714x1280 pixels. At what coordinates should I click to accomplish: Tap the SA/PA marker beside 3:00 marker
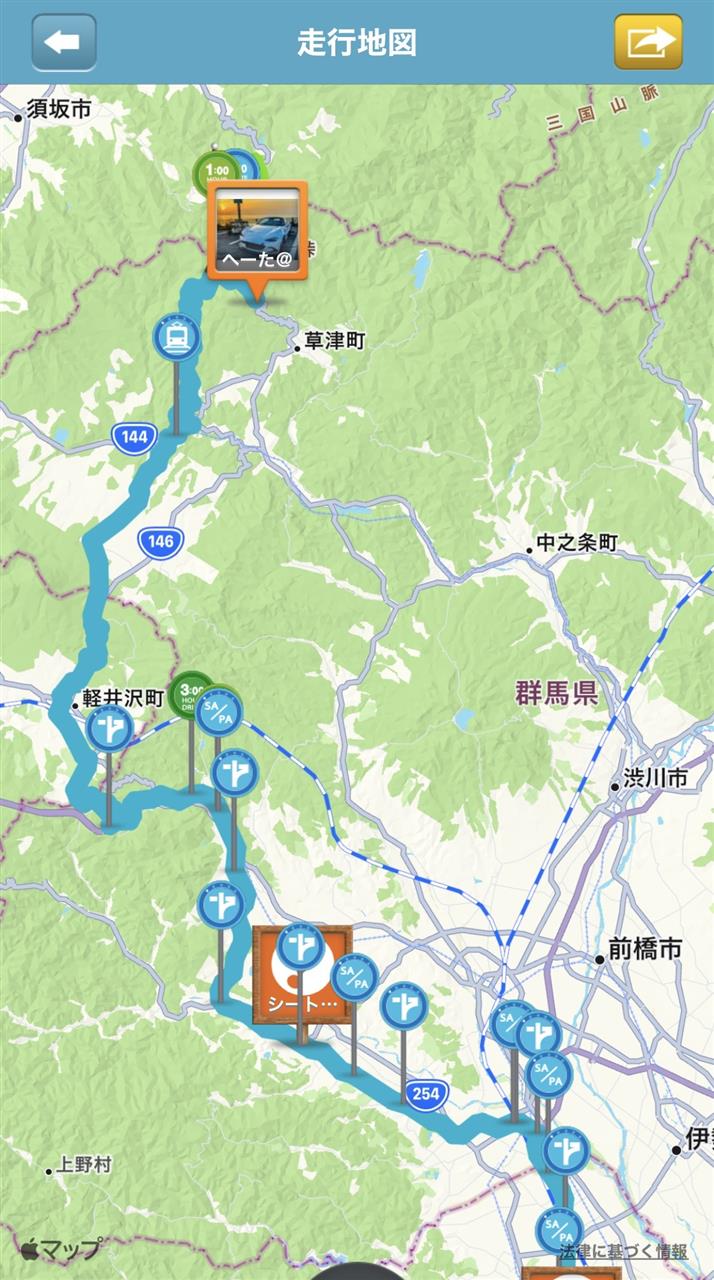pos(220,712)
